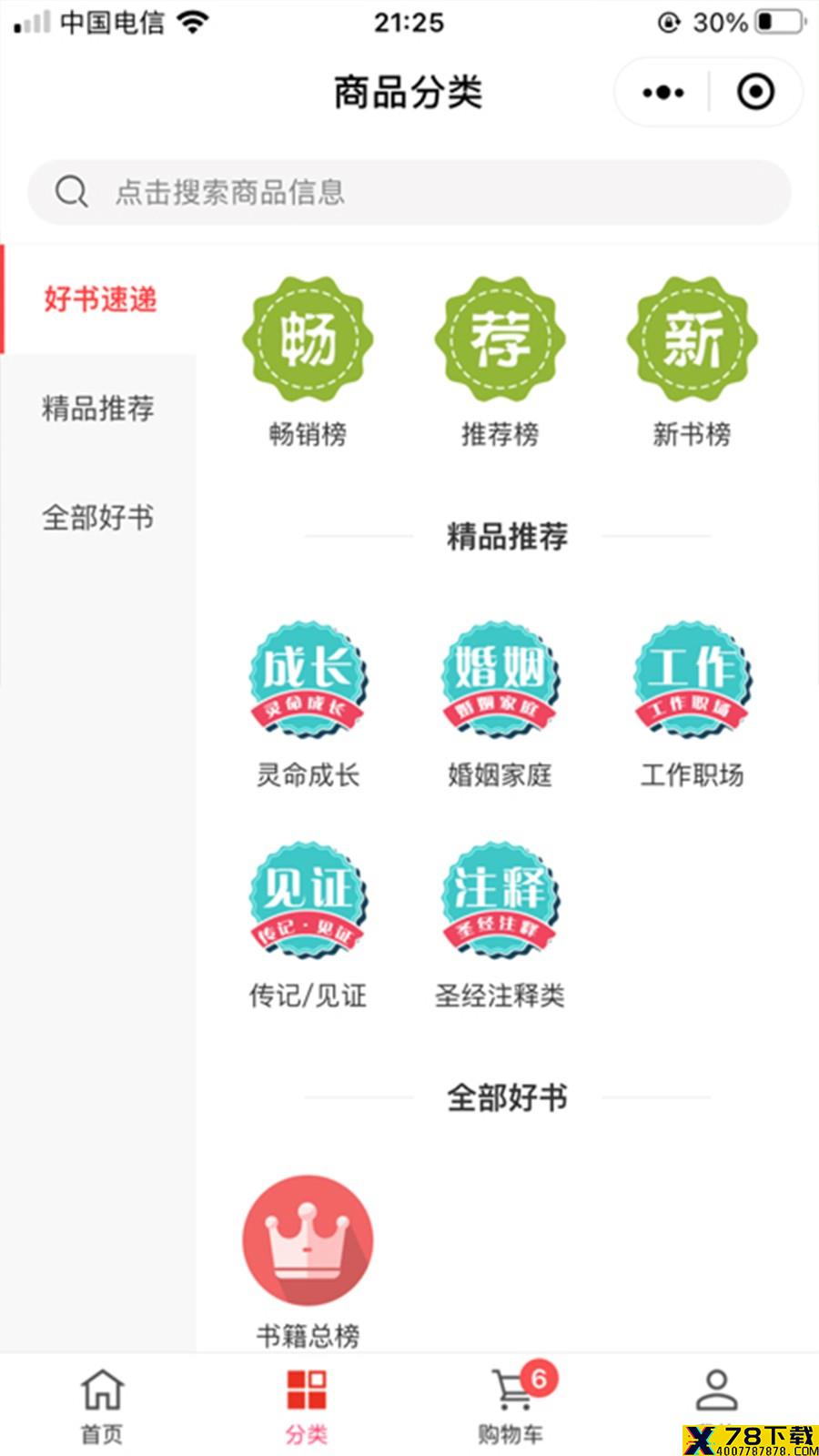The image size is (819, 1456).
Task: Tap the search box for product info
Action: pyautogui.click(x=409, y=192)
